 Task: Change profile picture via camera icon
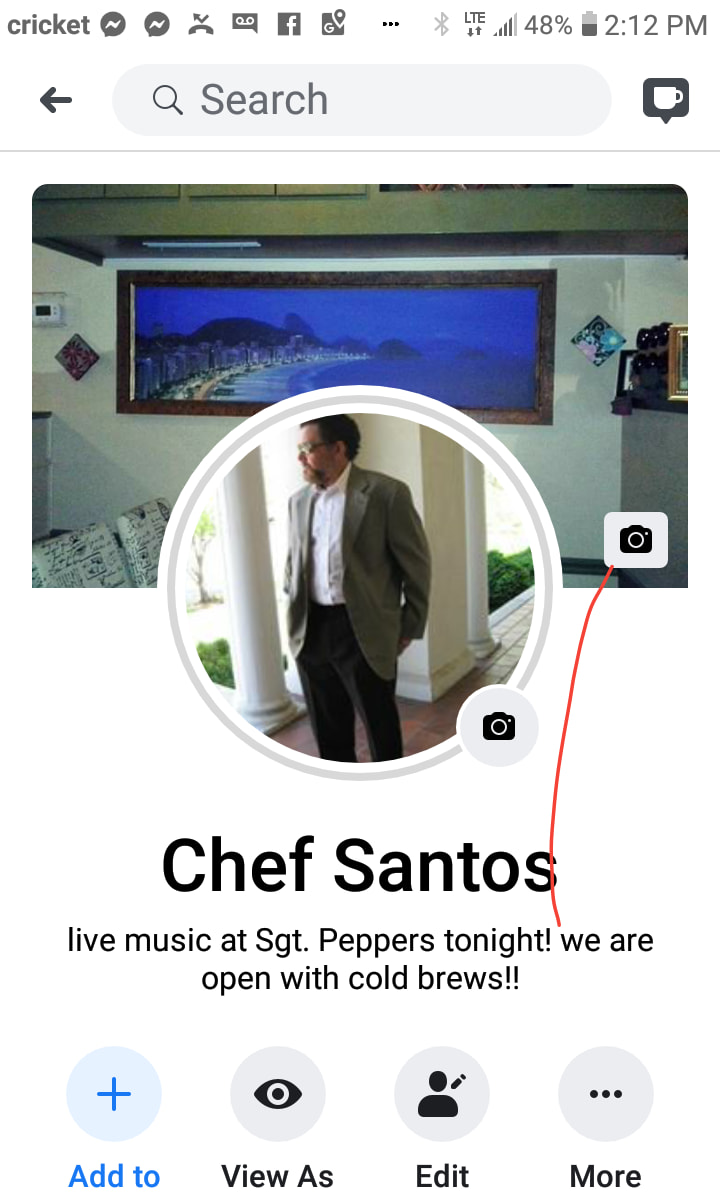click(x=498, y=726)
